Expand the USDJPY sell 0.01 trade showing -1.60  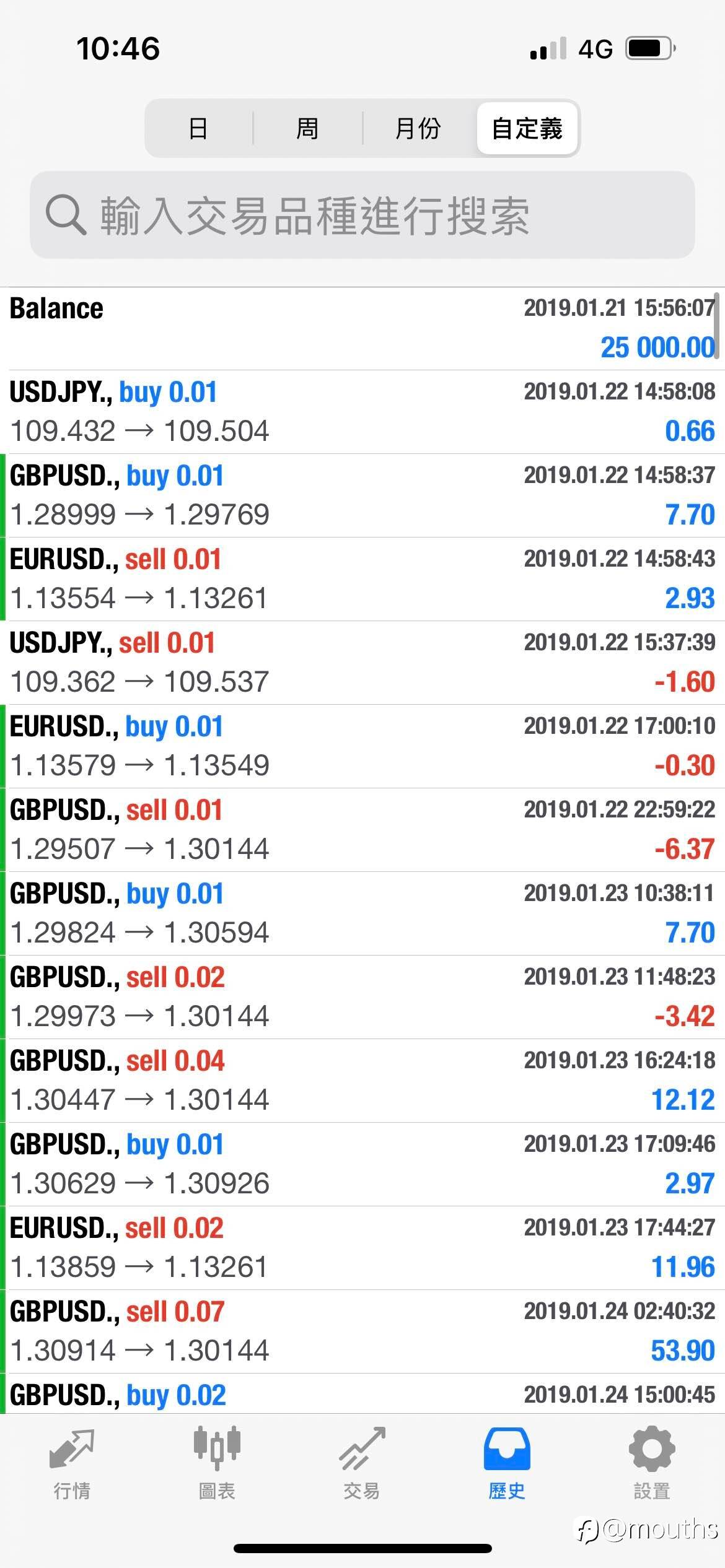click(362, 663)
